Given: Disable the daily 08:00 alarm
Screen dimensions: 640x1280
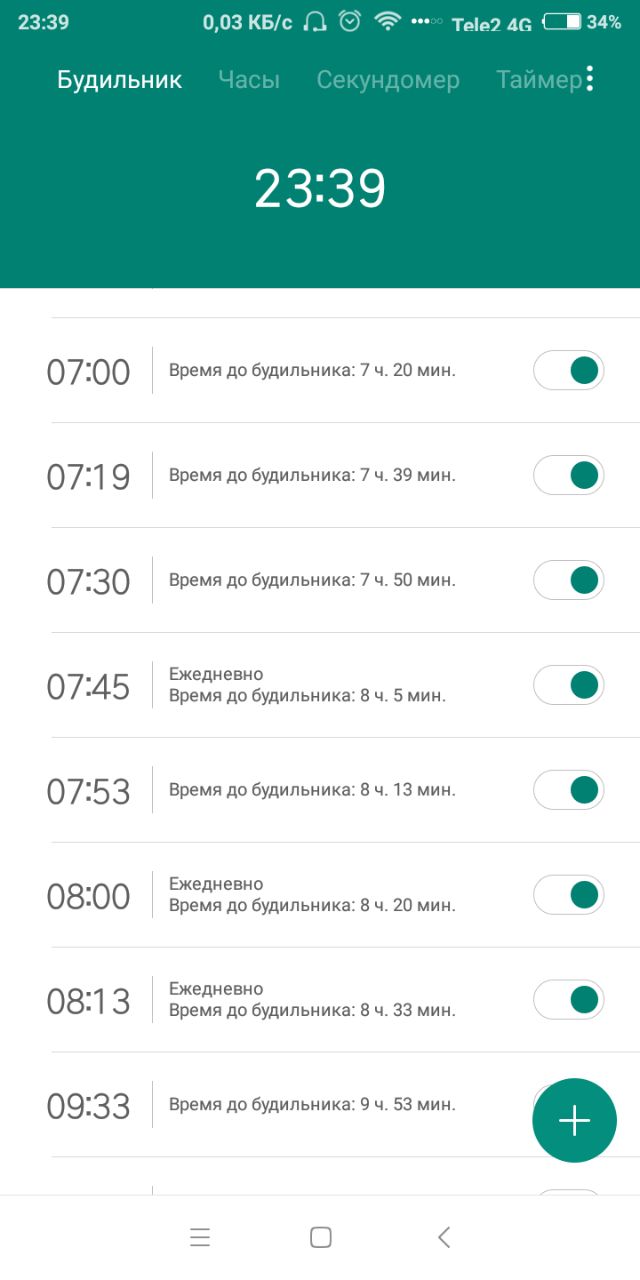Looking at the screenshot, I should click(569, 895).
